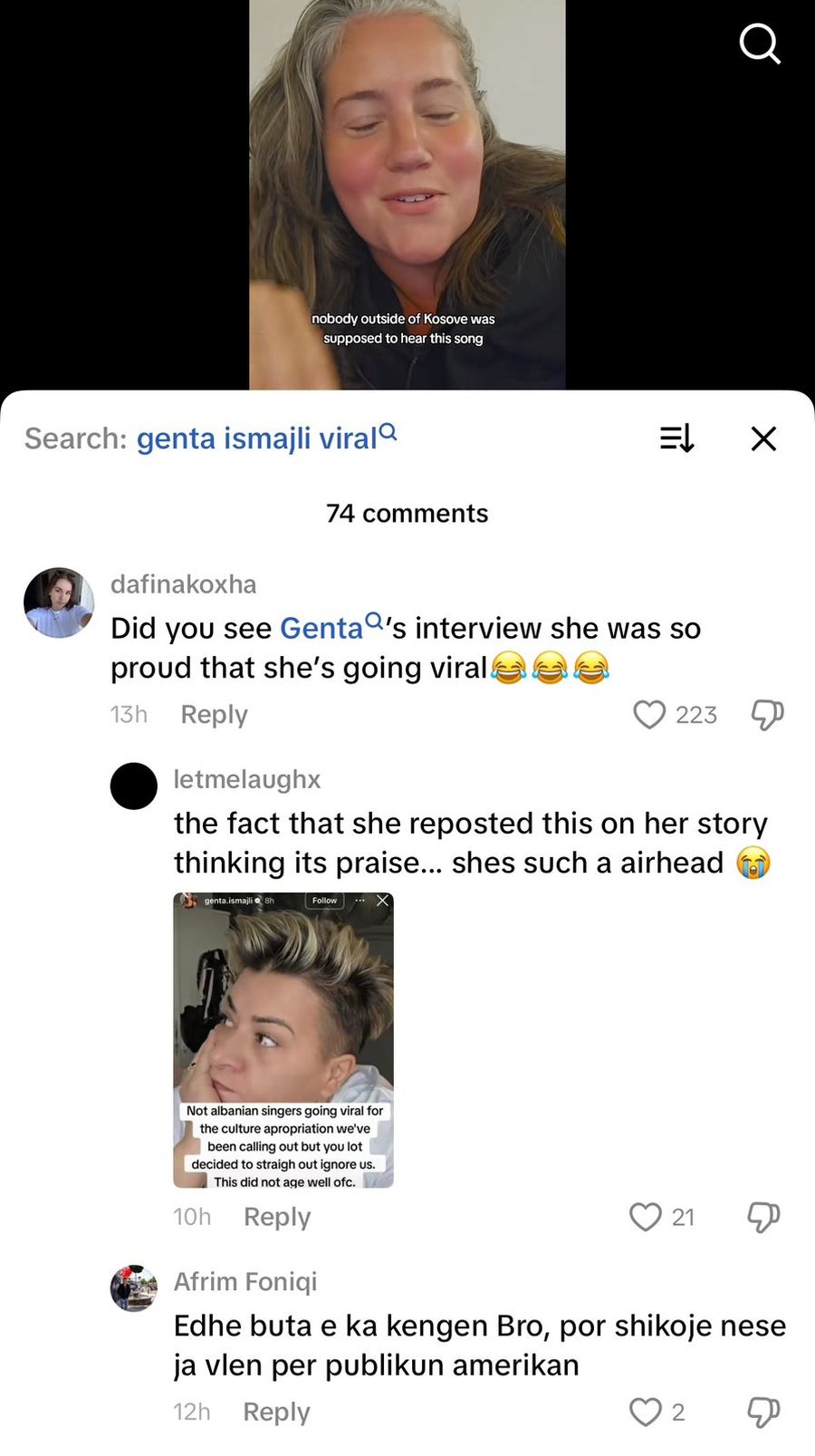Reply to Afrim Foniqi's comment
The image size is (815, 1456).
[x=276, y=1412]
